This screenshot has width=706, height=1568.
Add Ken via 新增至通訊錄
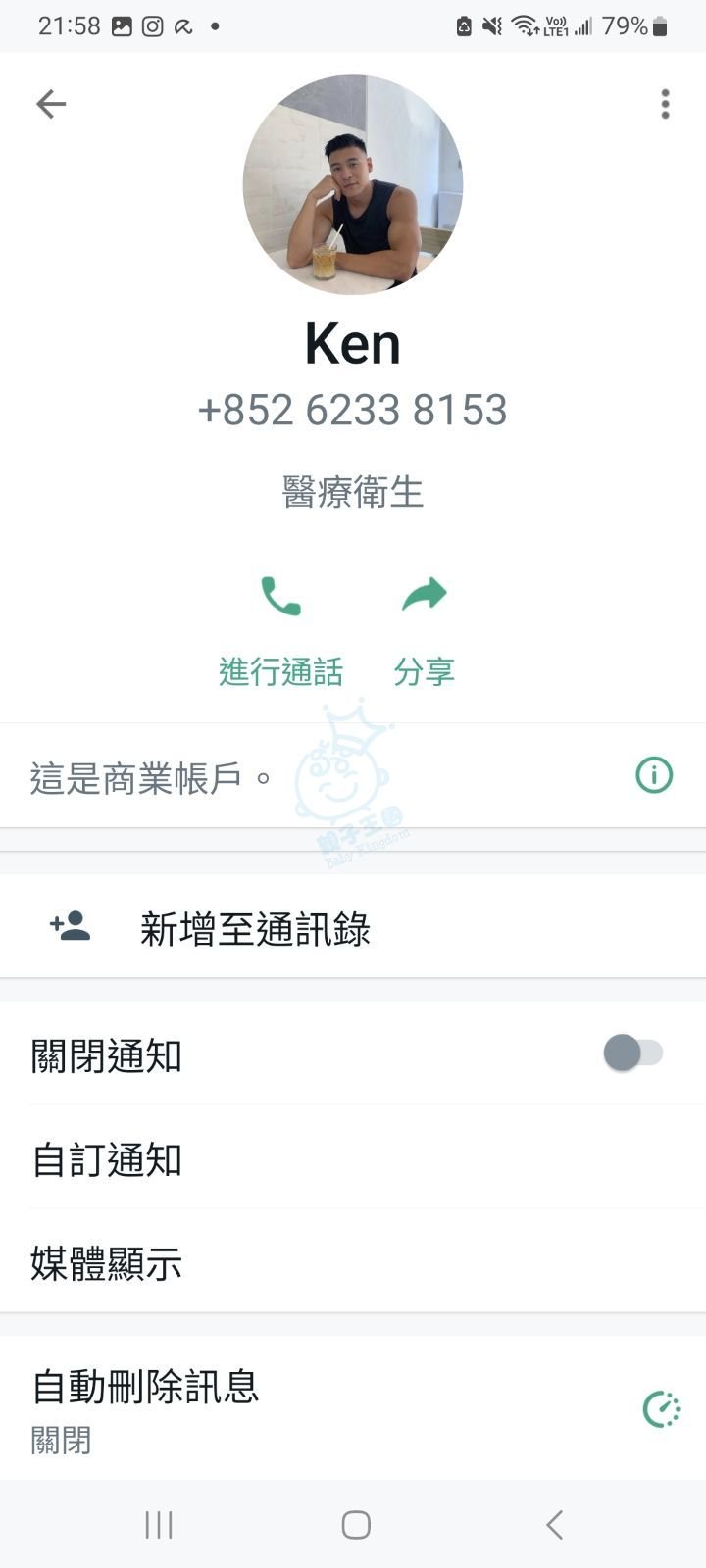click(255, 928)
